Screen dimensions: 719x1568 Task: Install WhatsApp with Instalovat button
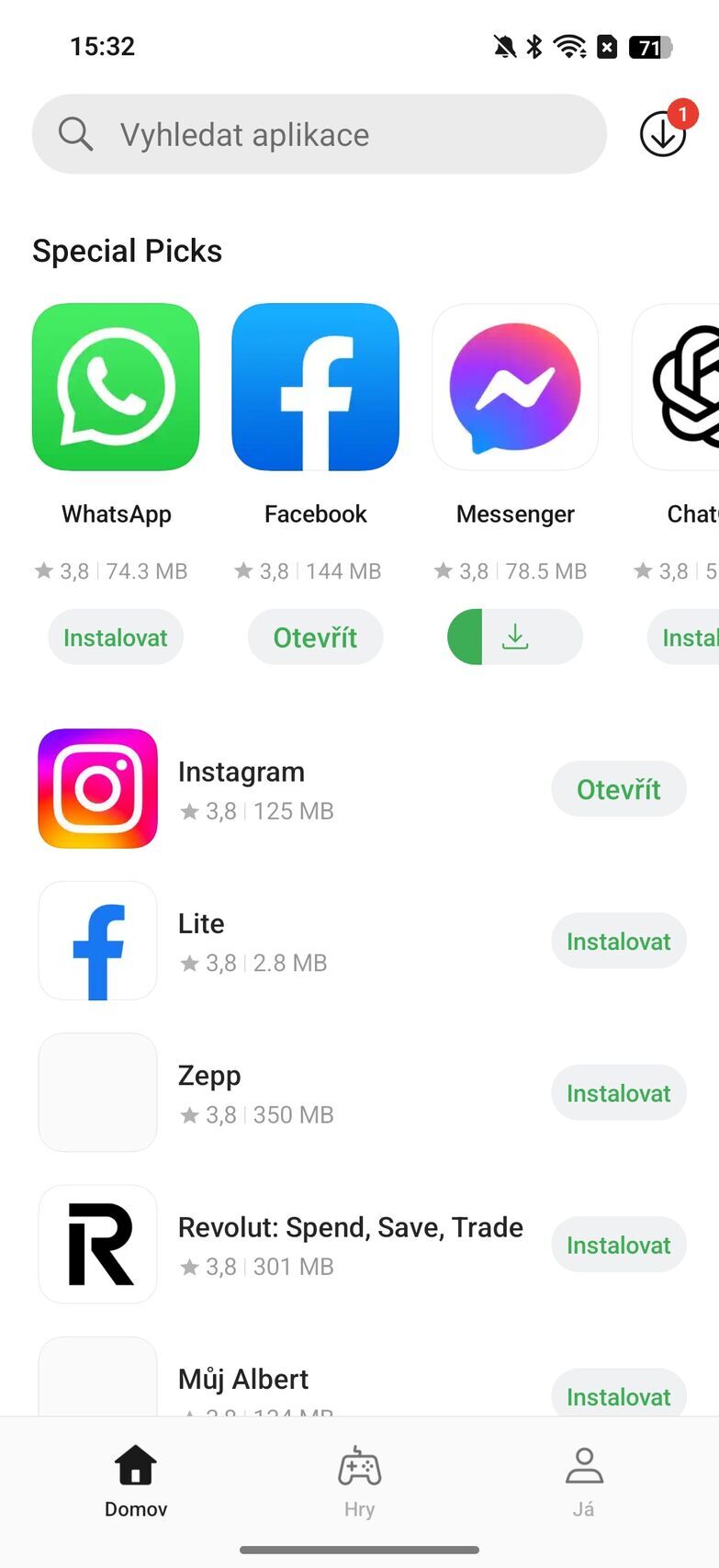pos(116,637)
